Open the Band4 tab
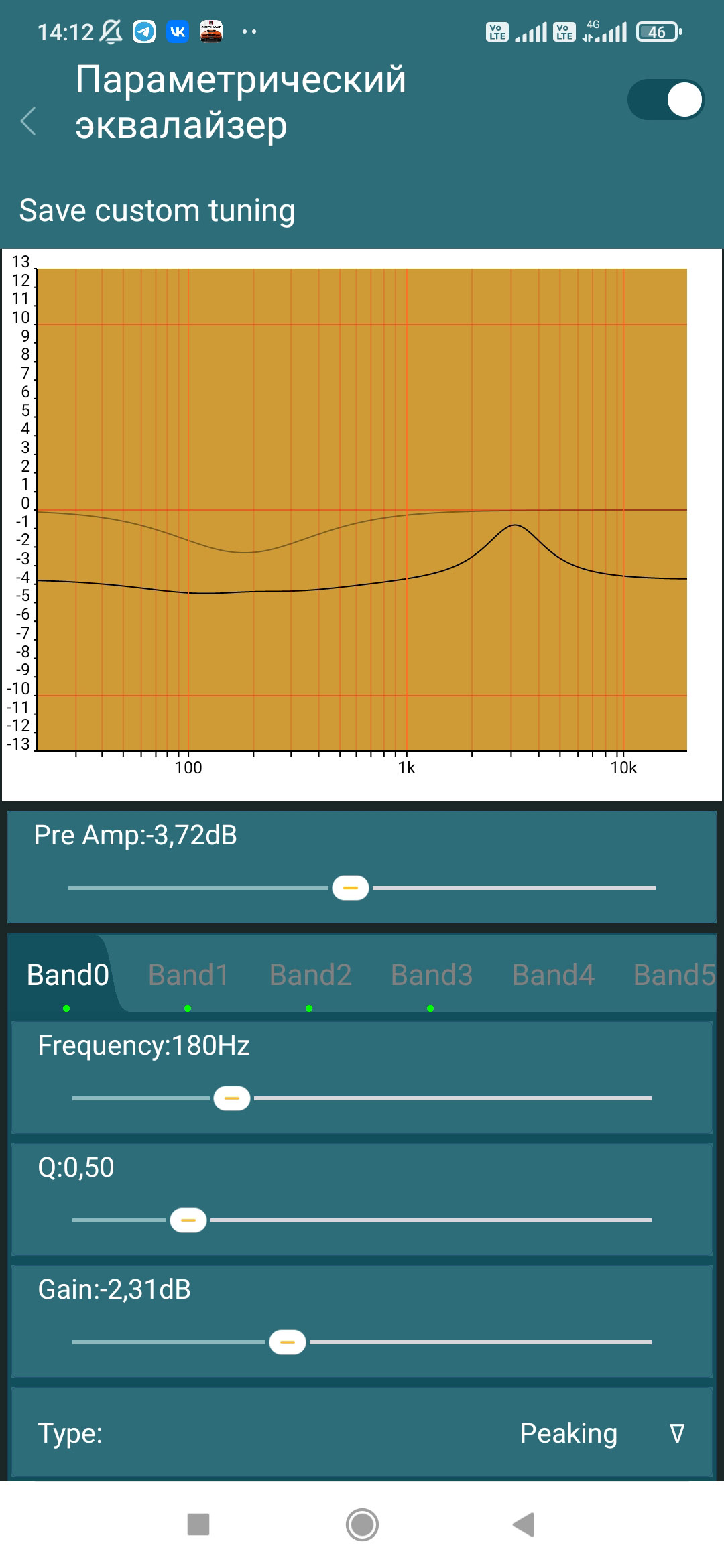 [x=553, y=975]
